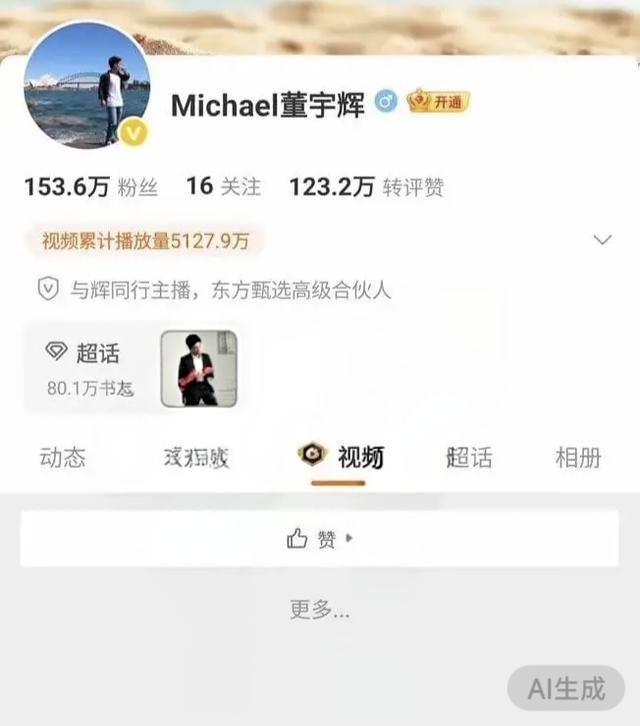Viewport: 640px width, 726px height.
Task: Open the super topic thumbnail image
Action: pyautogui.click(x=198, y=368)
